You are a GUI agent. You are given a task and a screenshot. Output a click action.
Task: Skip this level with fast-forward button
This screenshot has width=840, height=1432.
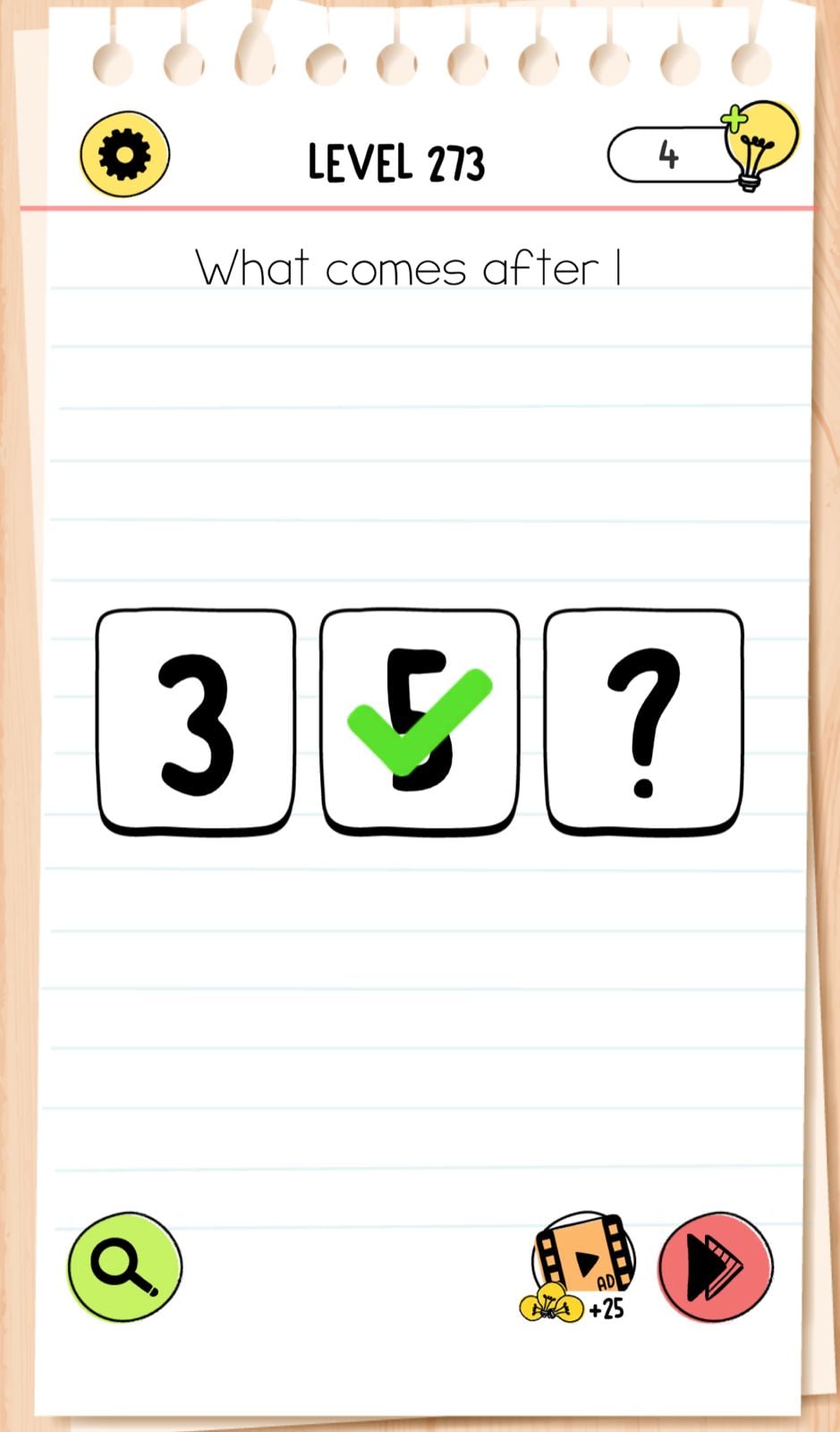pyautogui.click(x=715, y=1266)
